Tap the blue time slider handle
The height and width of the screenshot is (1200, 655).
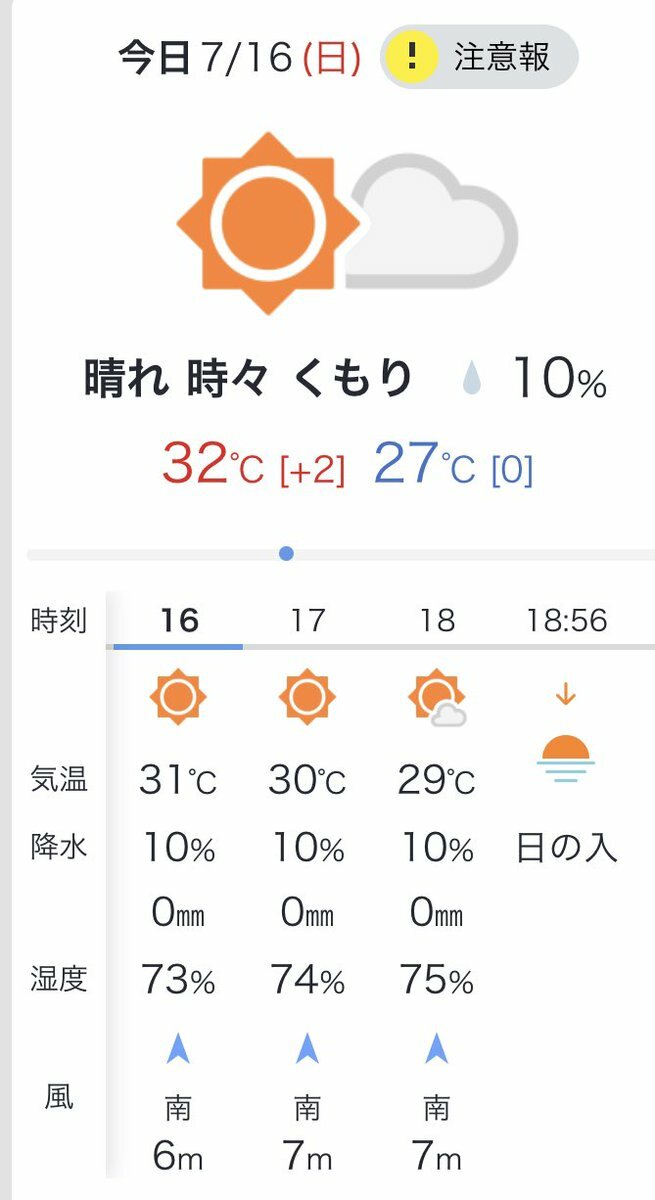[286, 553]
